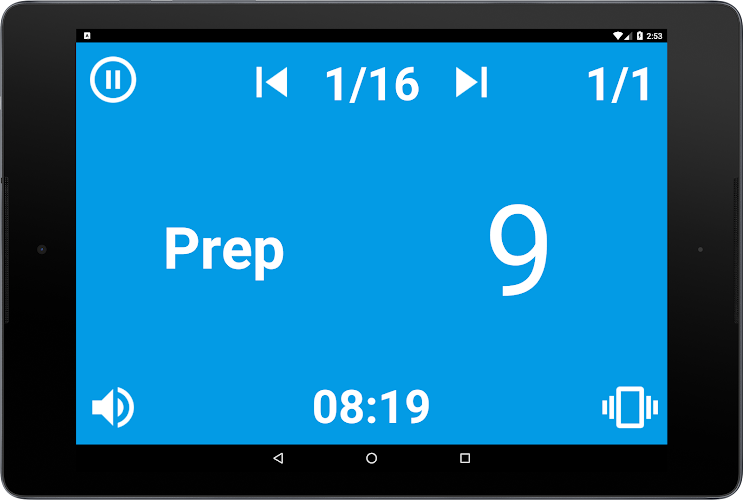The width and height of the screenshot is (743, 500).
Task: Skip forward to the next interval
Action: 471,82
